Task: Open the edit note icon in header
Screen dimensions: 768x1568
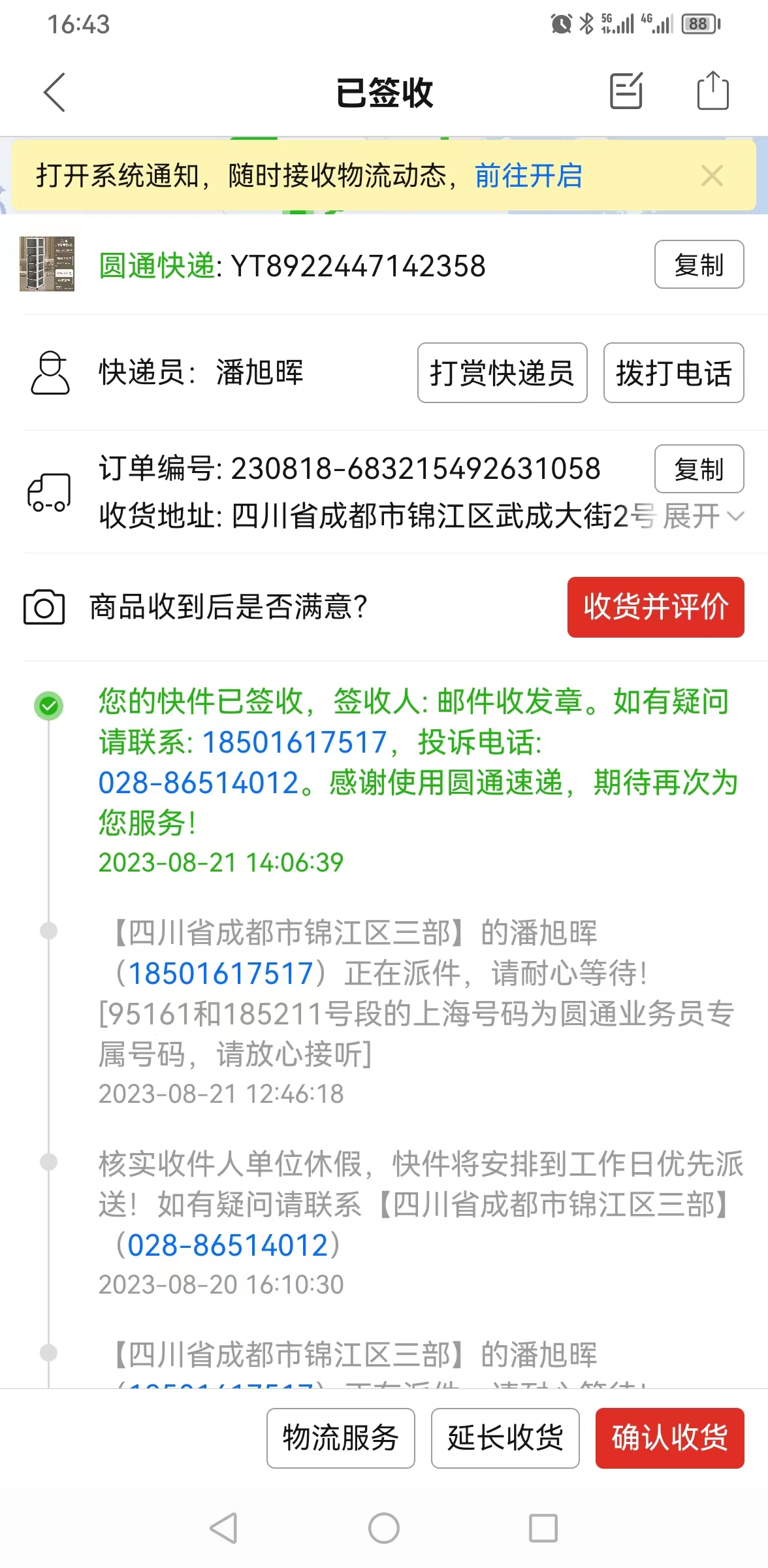Action: click(626, 91)
